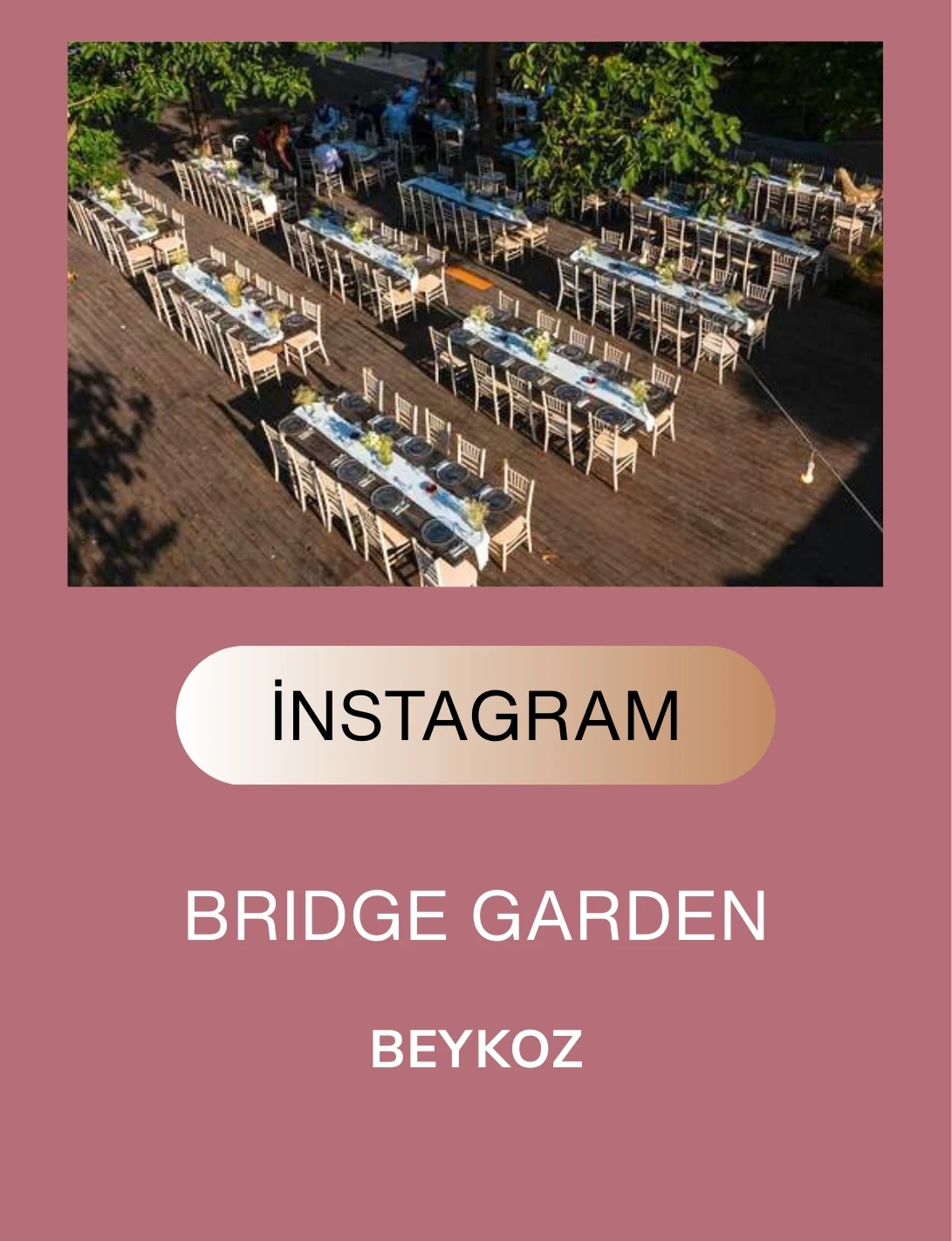Open Bridge Garden's Instagram page
Screen dimensions: 952x1241
coord(476,715)
